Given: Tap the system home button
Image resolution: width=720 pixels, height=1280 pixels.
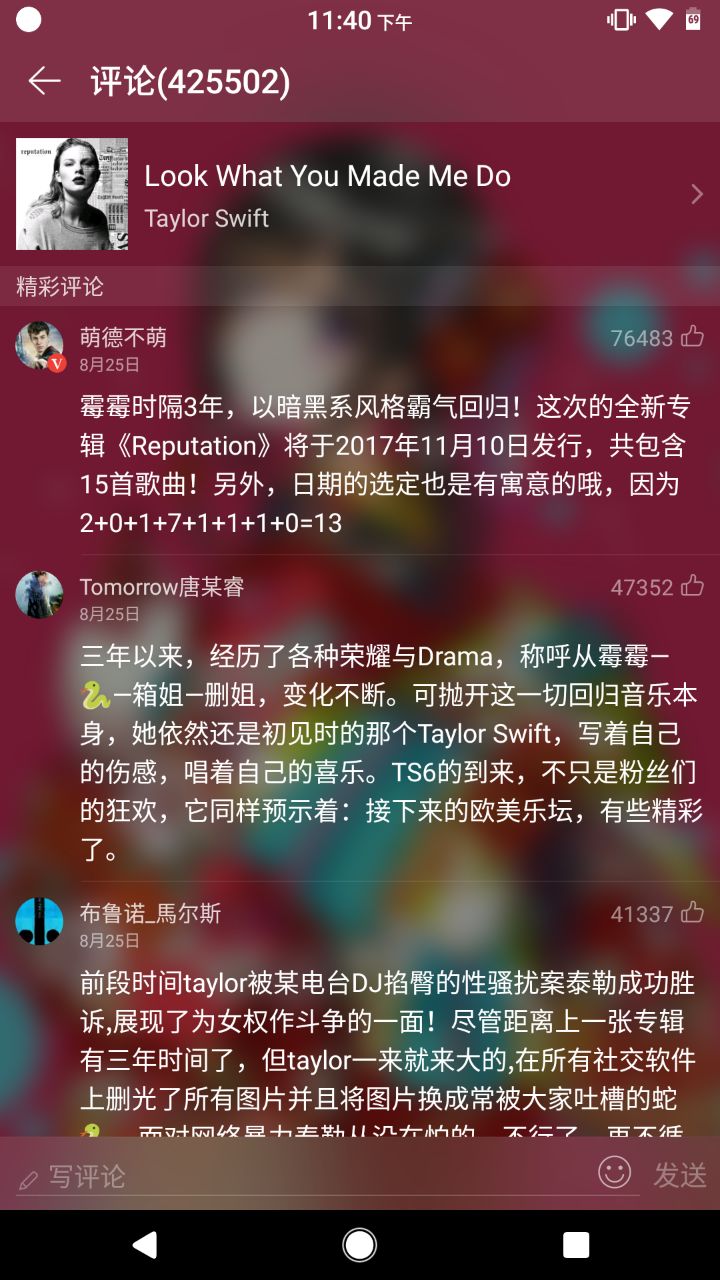Looking at the screenshot, I should tap(360, 1244).
